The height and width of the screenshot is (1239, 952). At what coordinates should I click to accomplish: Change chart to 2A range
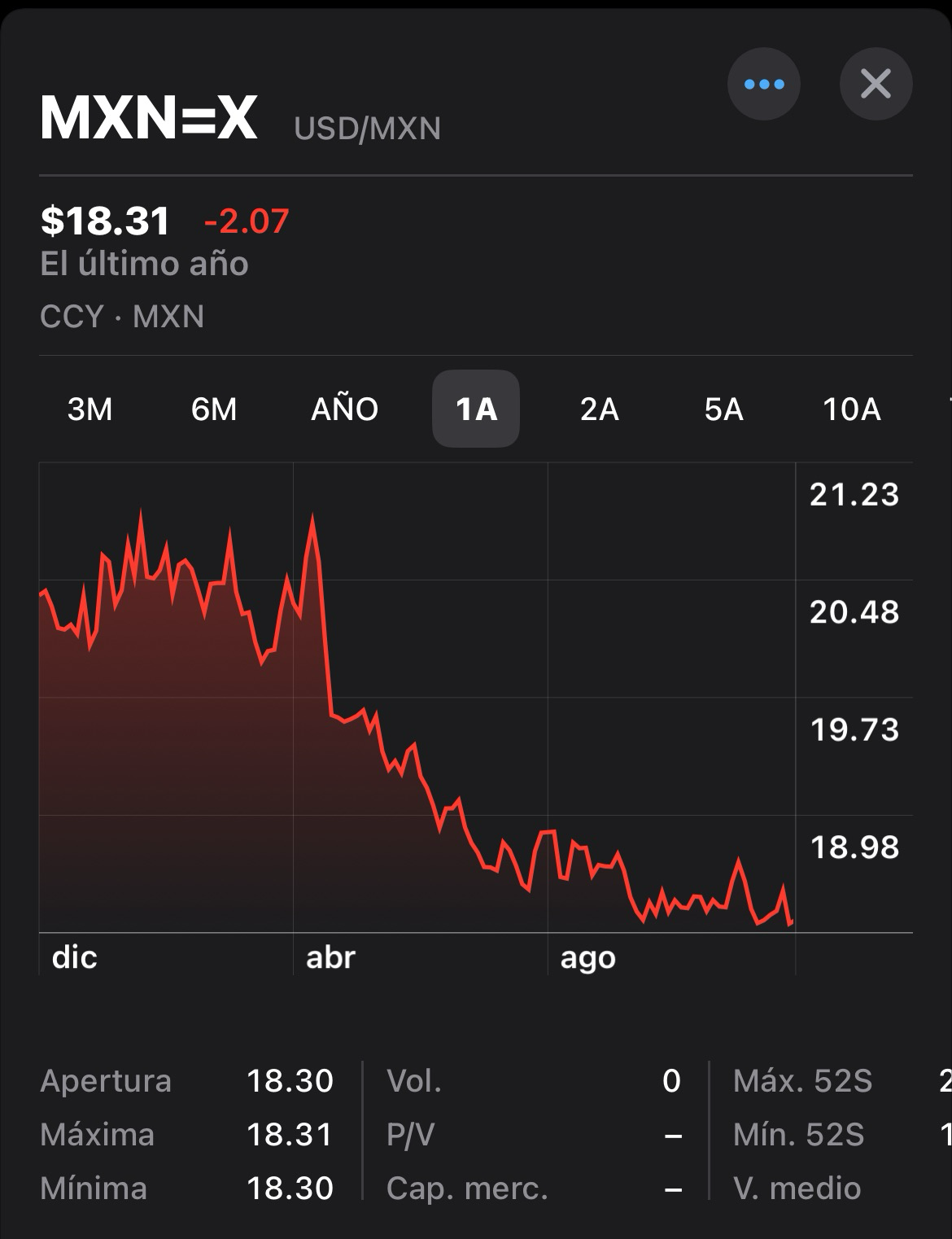coord(600,409)
